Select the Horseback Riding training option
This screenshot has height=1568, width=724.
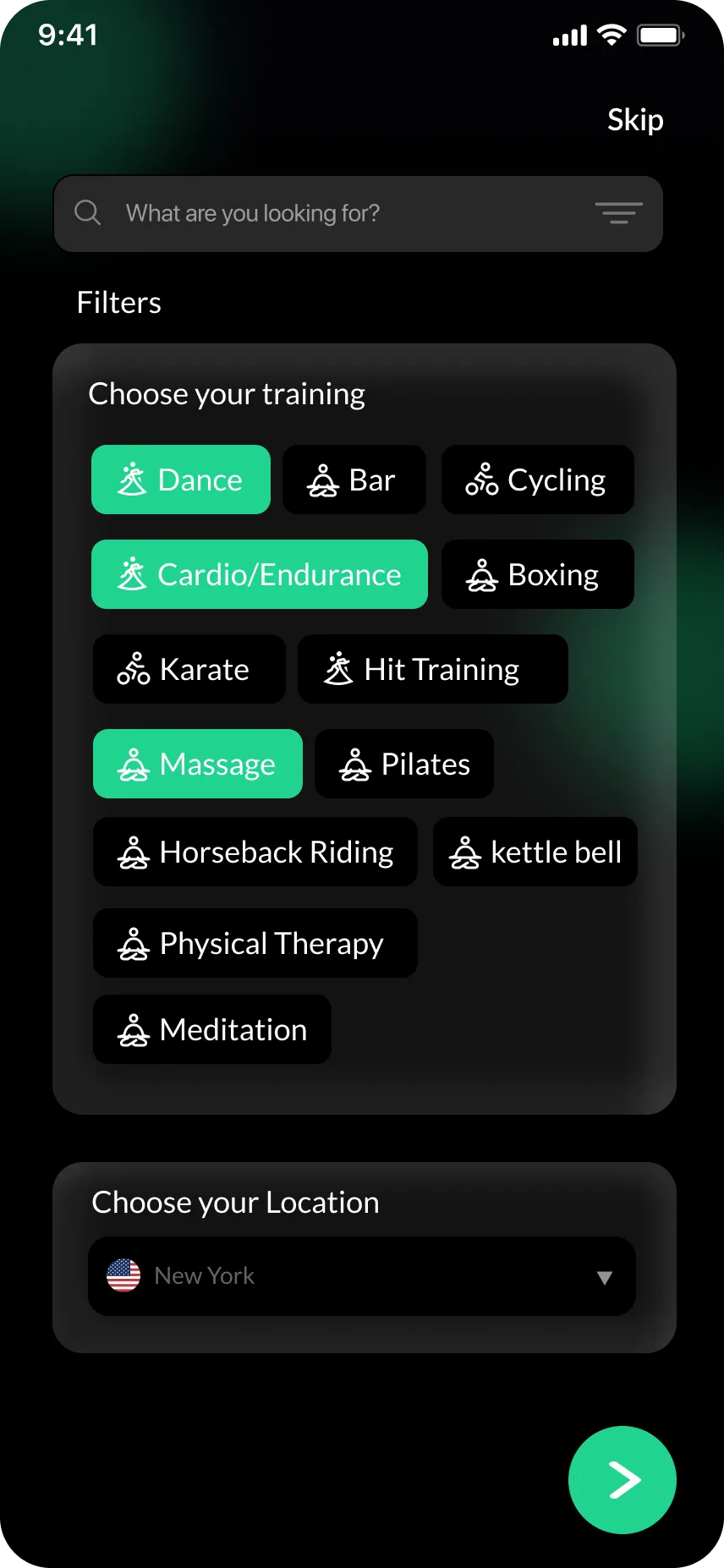255,852
